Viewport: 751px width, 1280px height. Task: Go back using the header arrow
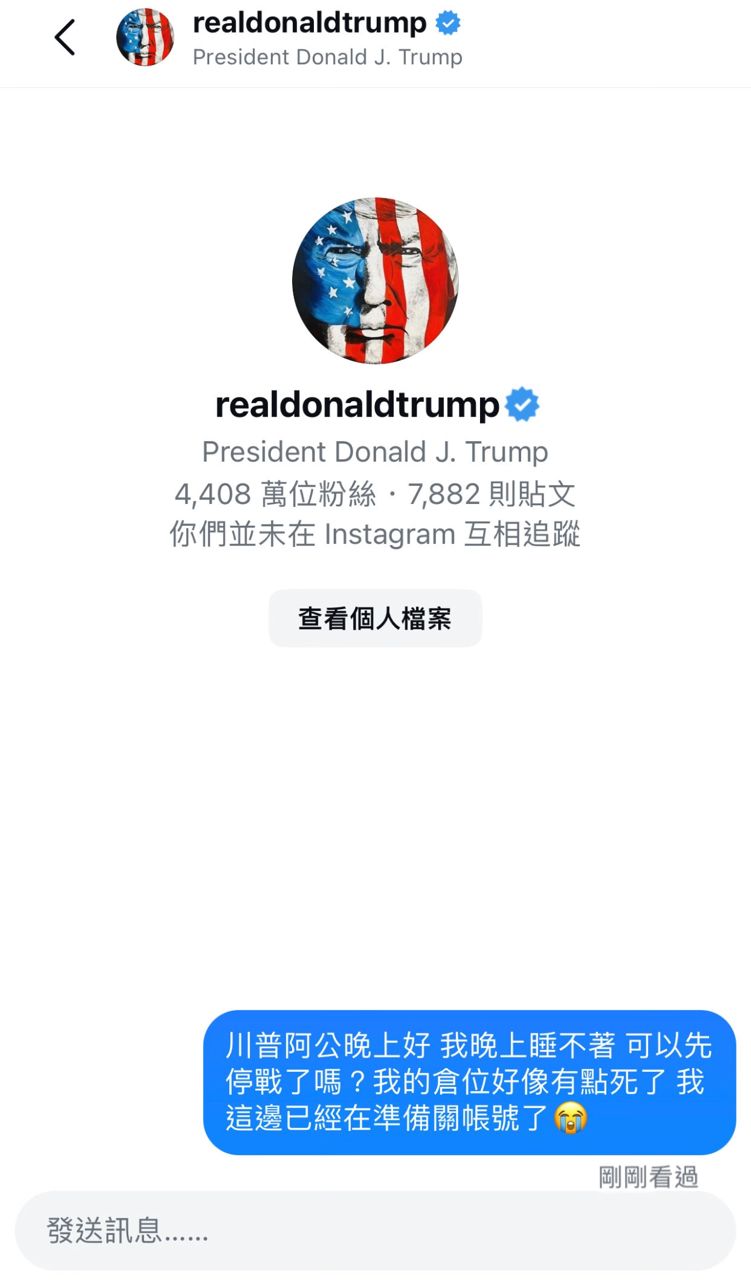65,38
